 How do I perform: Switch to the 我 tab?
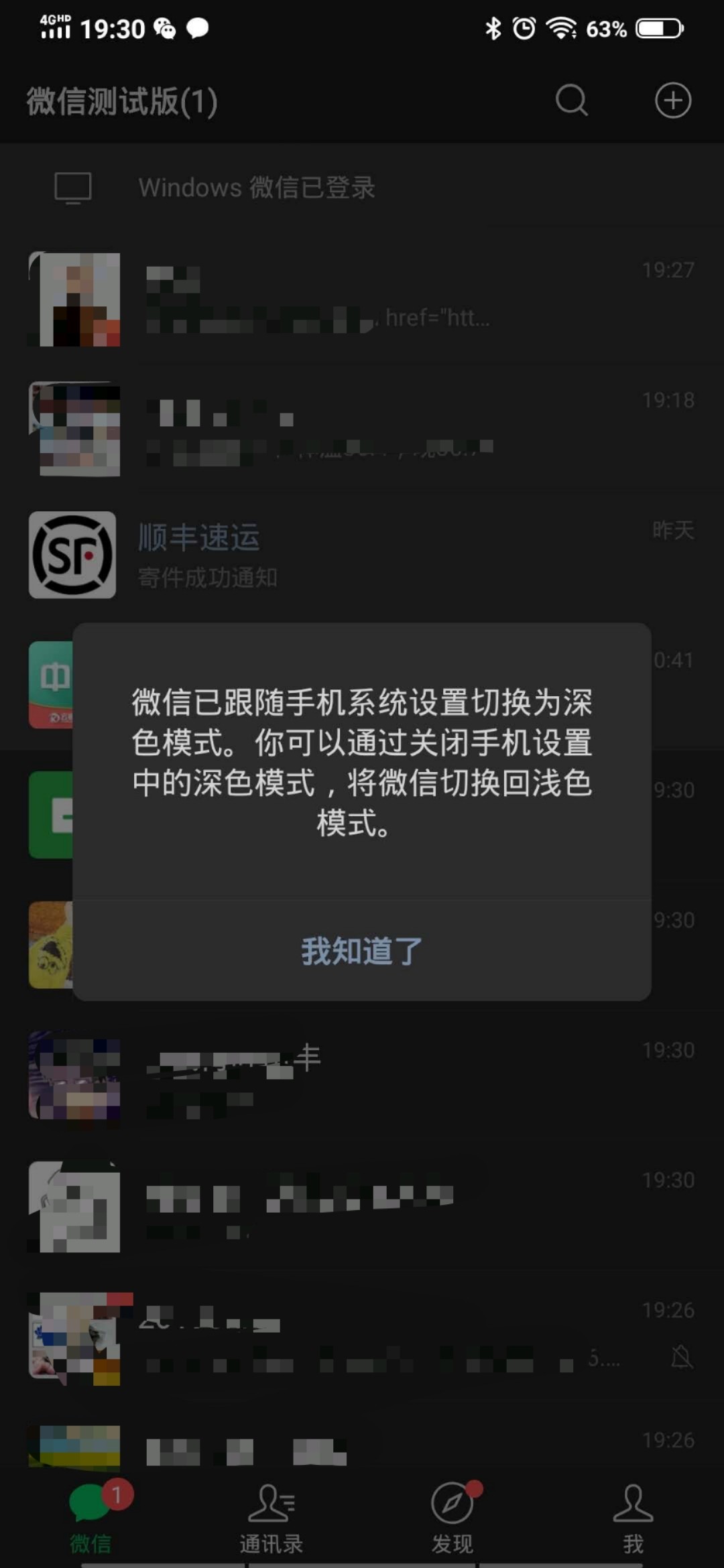tap(633, 1517)
